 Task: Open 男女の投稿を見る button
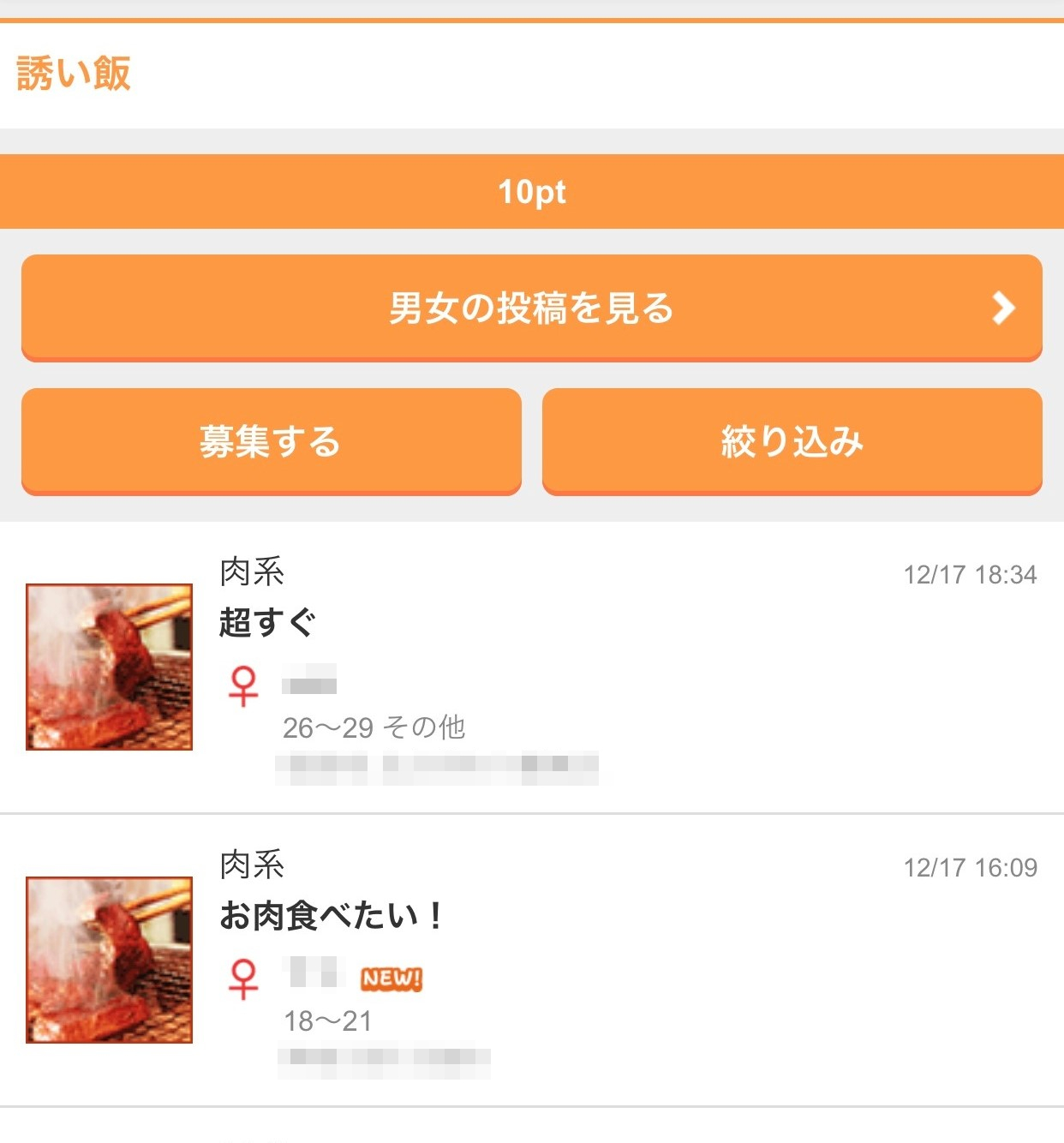point(531,308)
